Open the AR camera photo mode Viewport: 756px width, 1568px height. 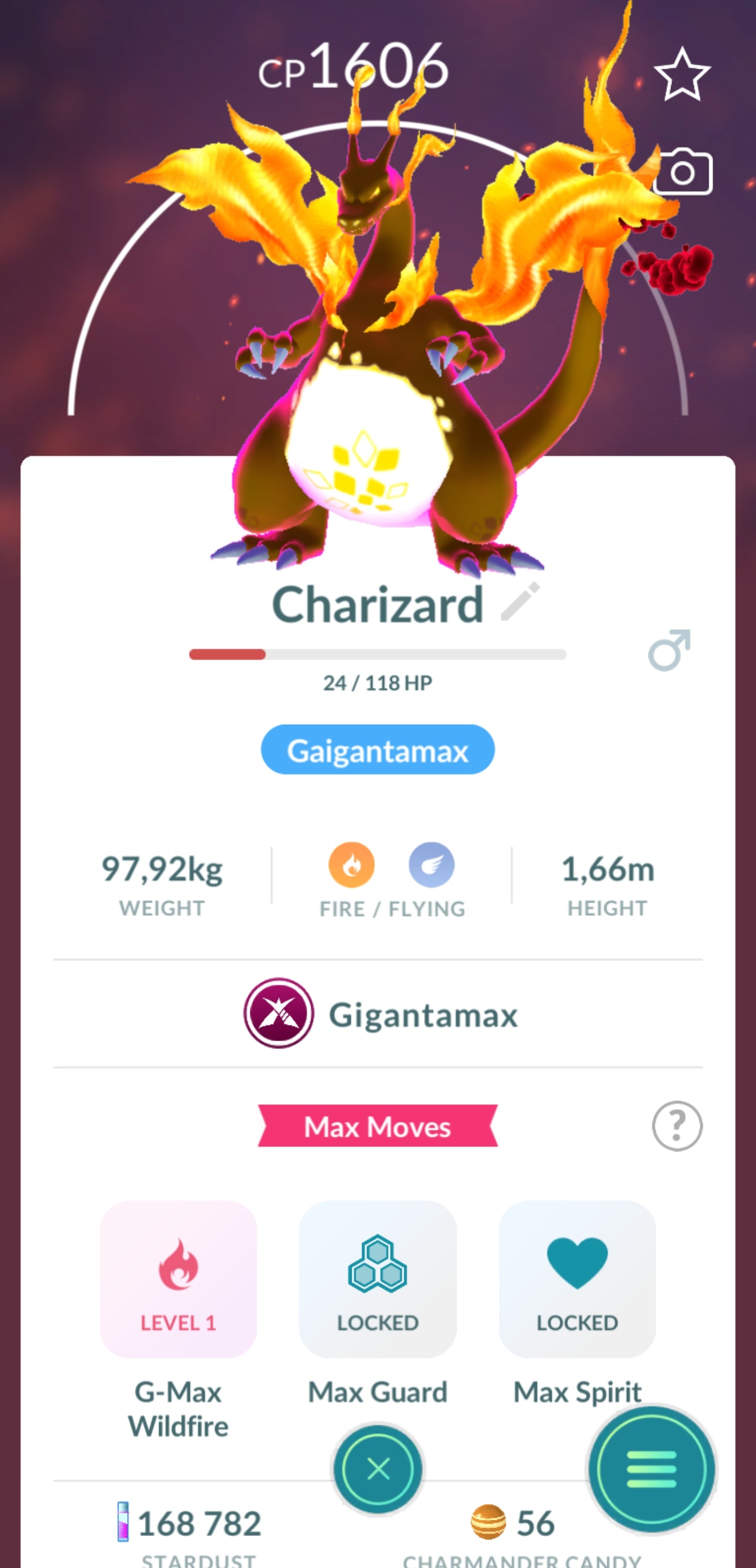(x=682, y=173)
